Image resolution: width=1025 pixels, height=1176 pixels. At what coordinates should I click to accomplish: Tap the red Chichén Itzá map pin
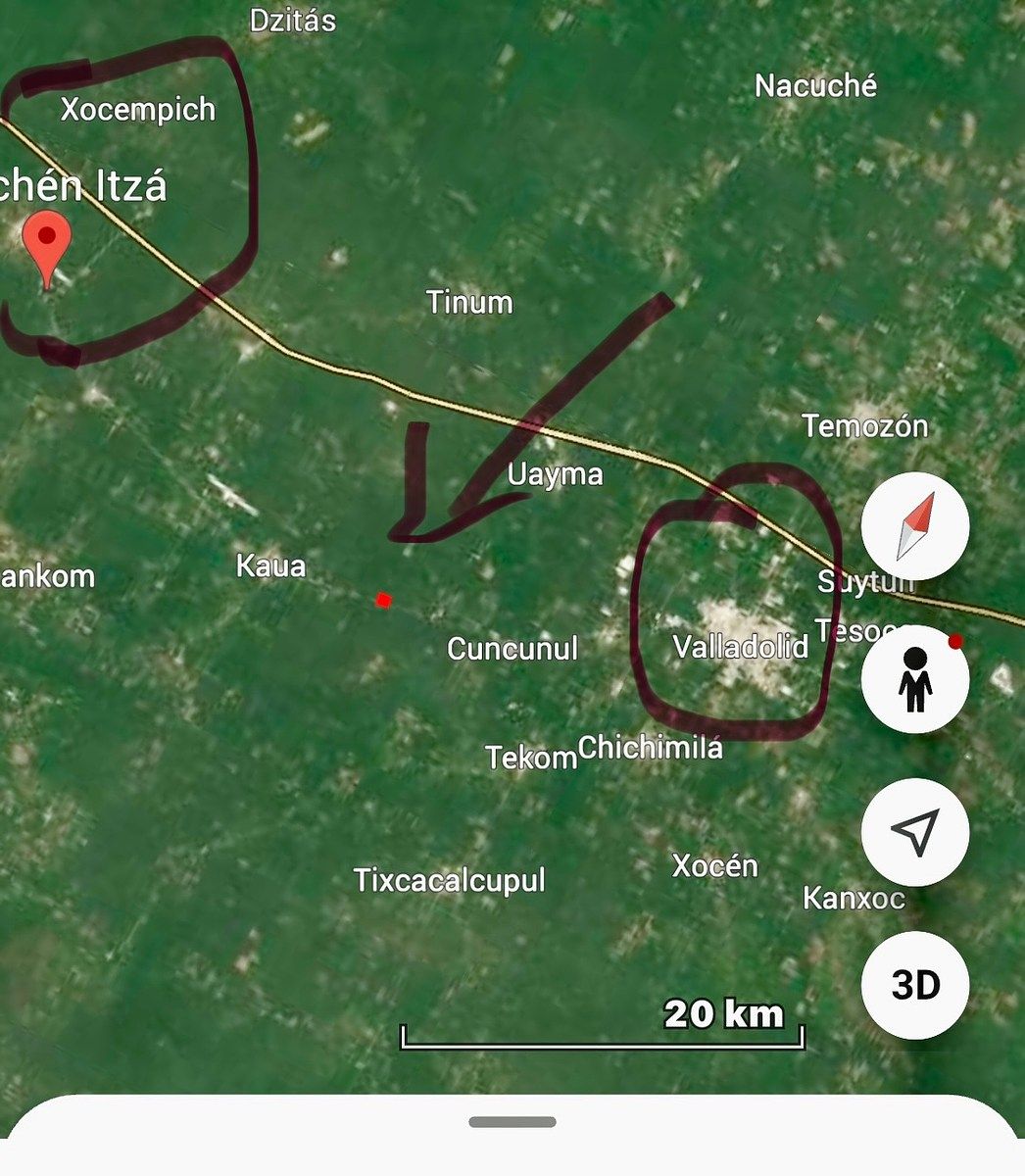click(46, 246)
